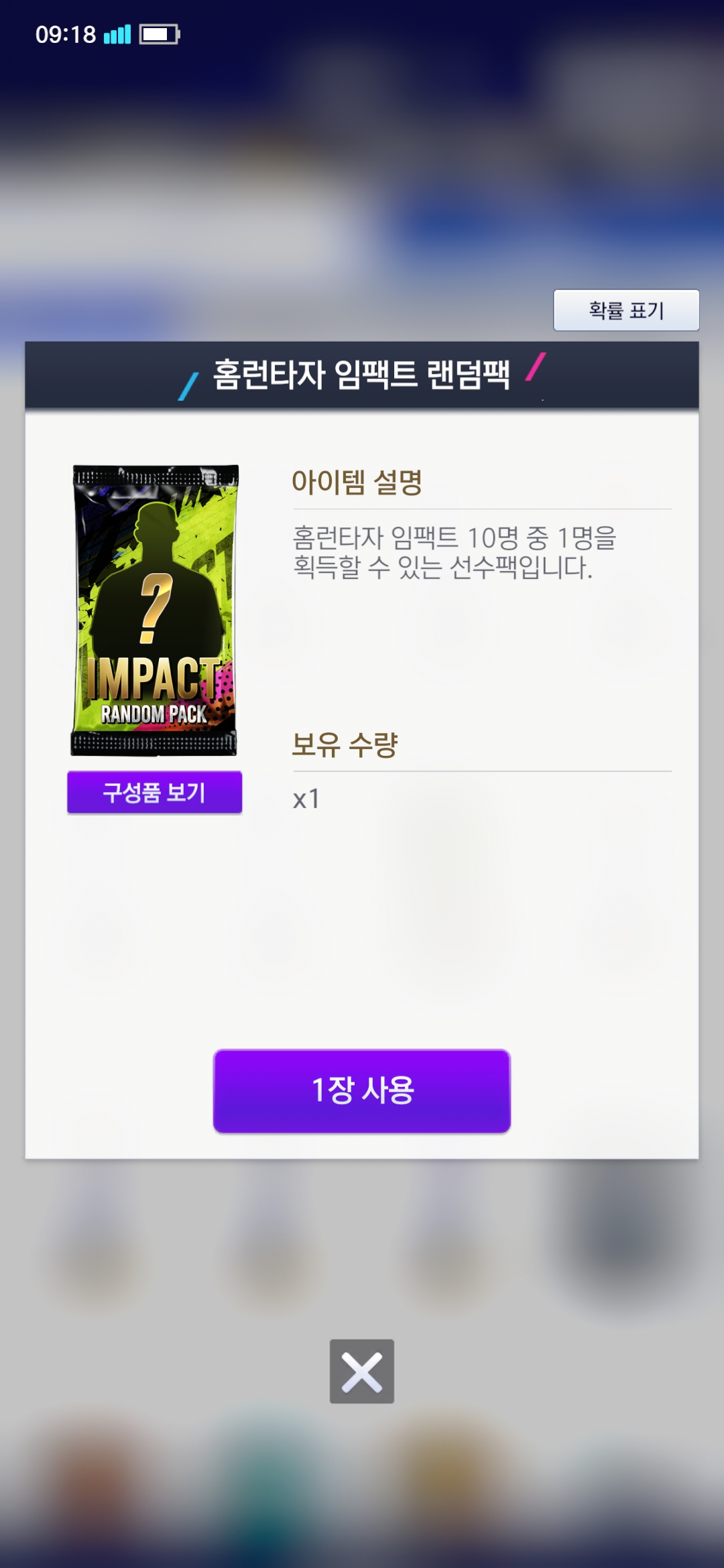Tap the 확률 표기 probability button
The height and width of the screenshot is (1568, 724).
point(626,310)
